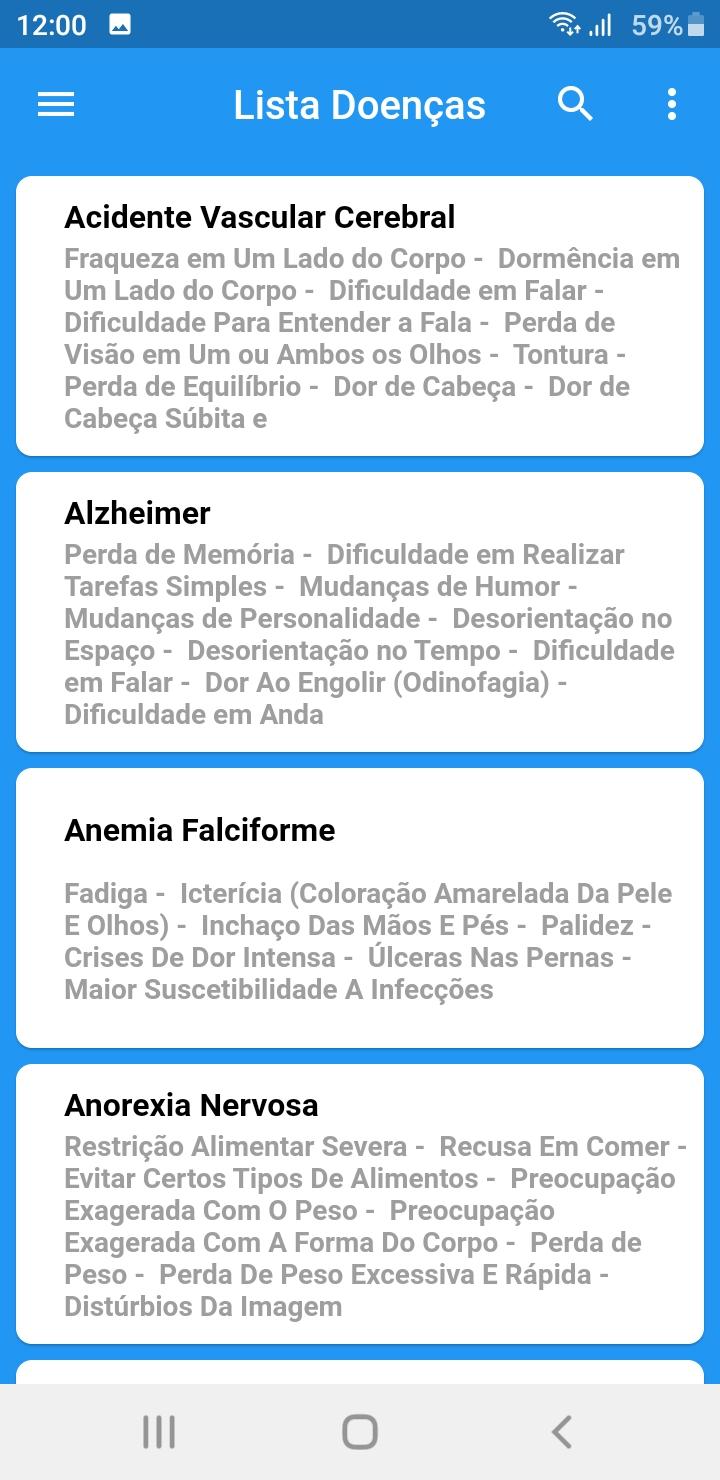
Task: Go back using system back button
Action: [562, 1432]
